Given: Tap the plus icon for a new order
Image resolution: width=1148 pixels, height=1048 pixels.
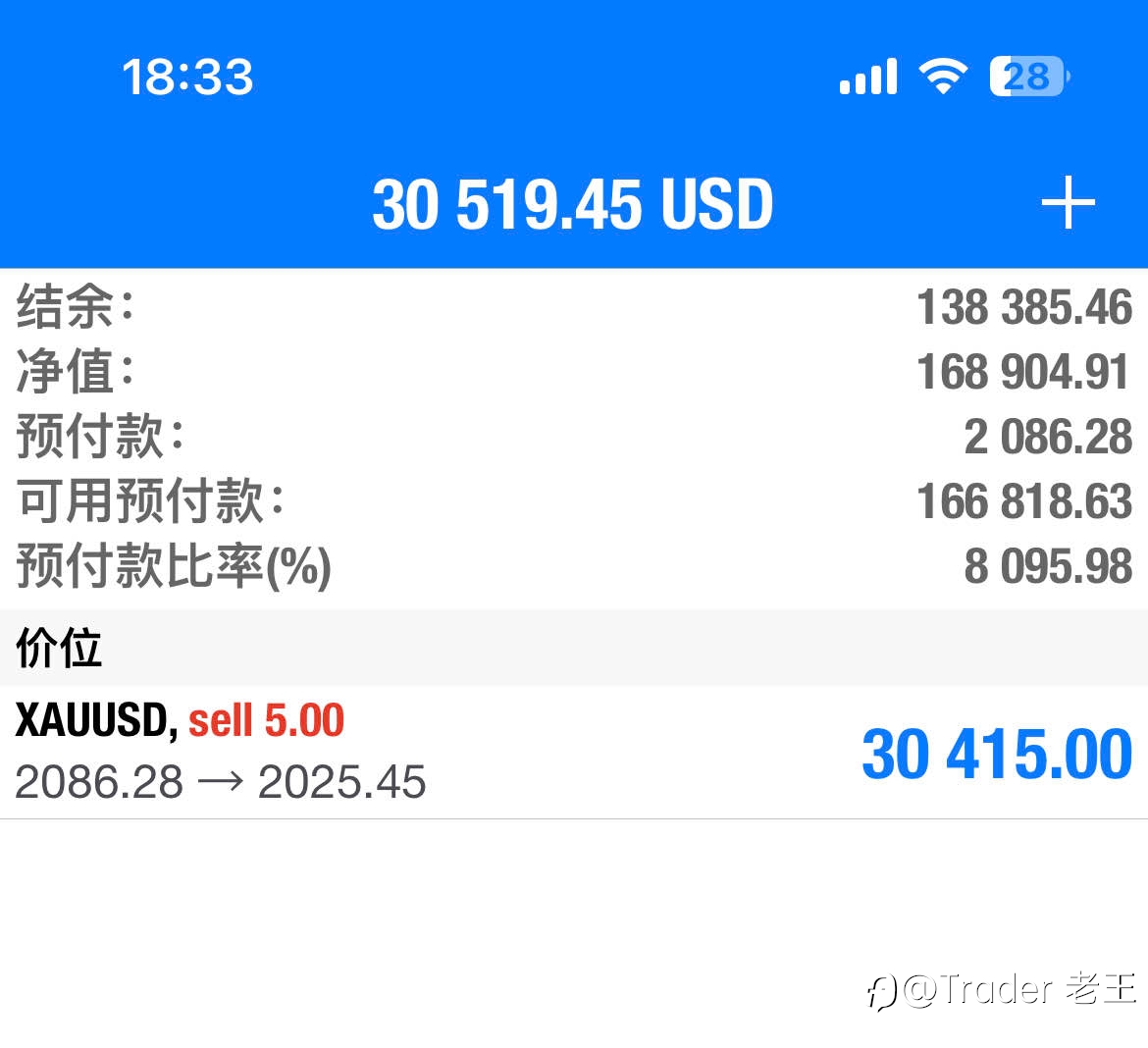Looking at the screenshot, I should point(1069,203).
